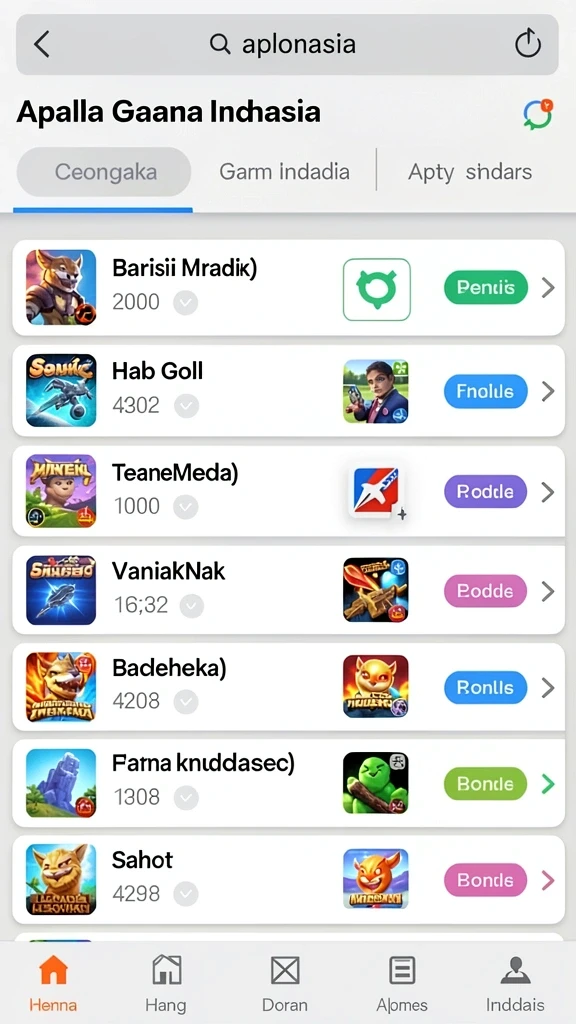Open the chat bubble icon beside the title
This screenshot has height=1024, width=576.
click(538, 114)
